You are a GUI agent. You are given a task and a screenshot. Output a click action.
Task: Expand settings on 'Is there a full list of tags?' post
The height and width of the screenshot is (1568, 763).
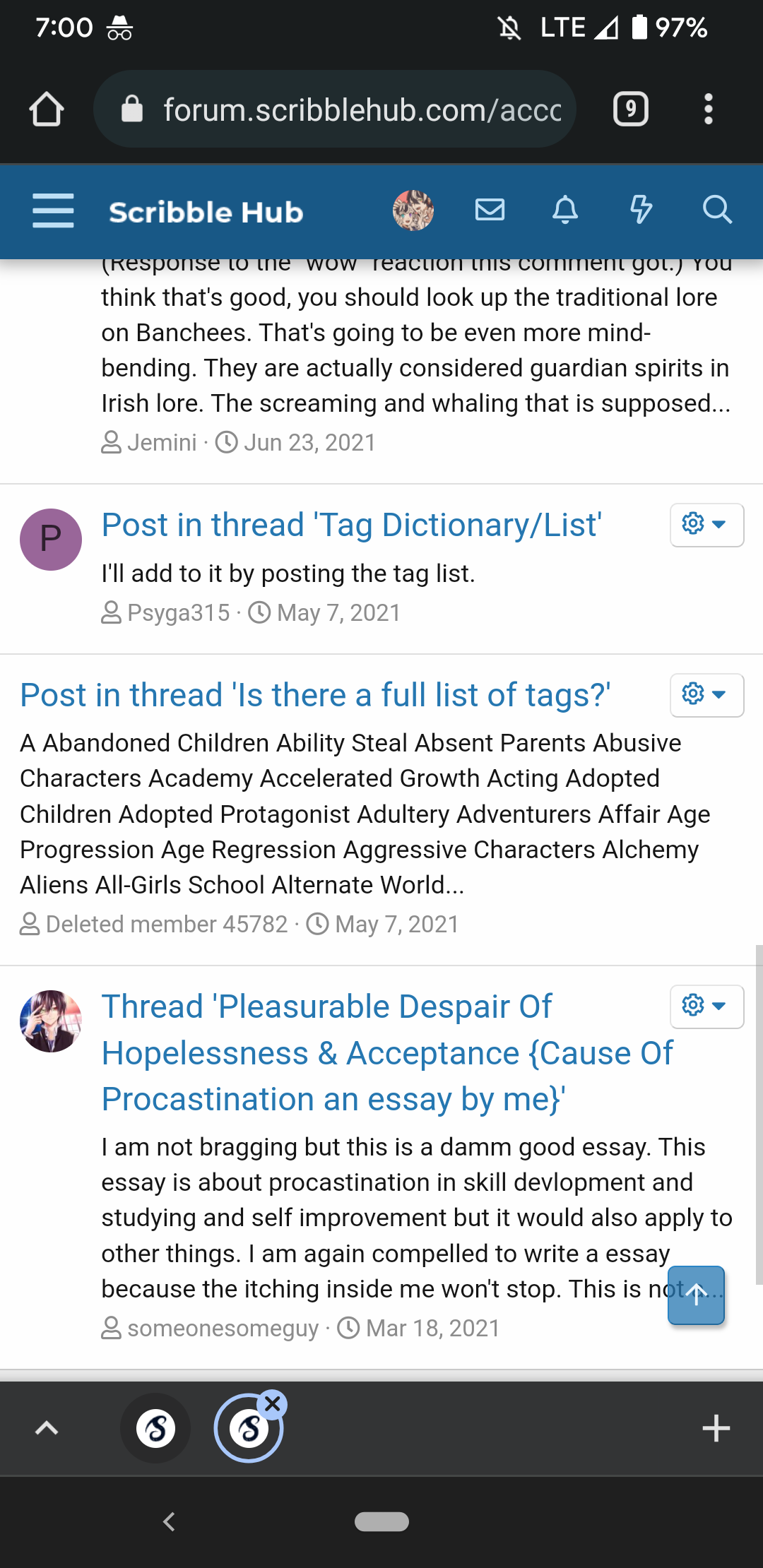706,695
